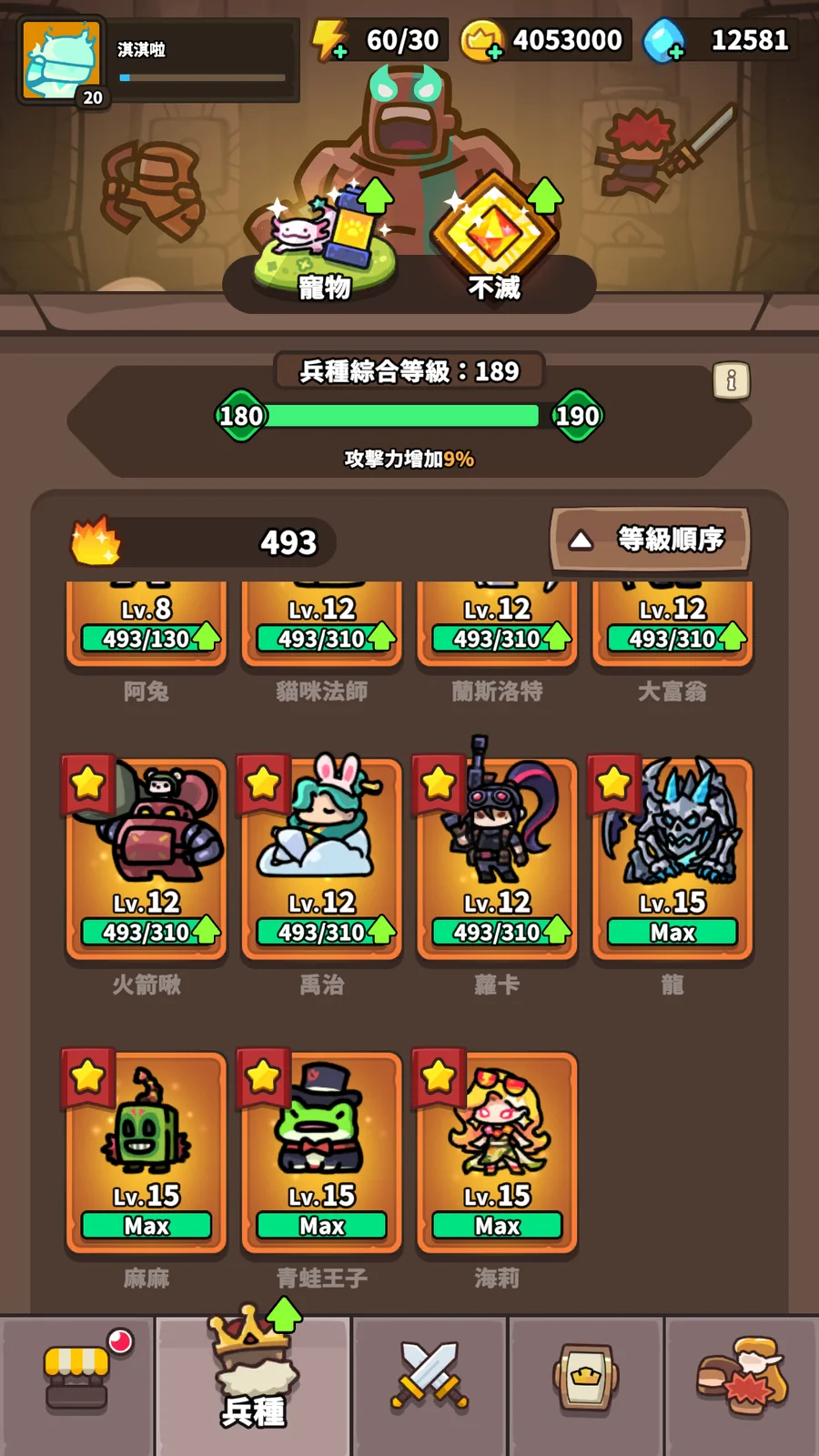View the 海莉 unit card
Viewport: 819px width, 1456px height.
pos(497,1153)
